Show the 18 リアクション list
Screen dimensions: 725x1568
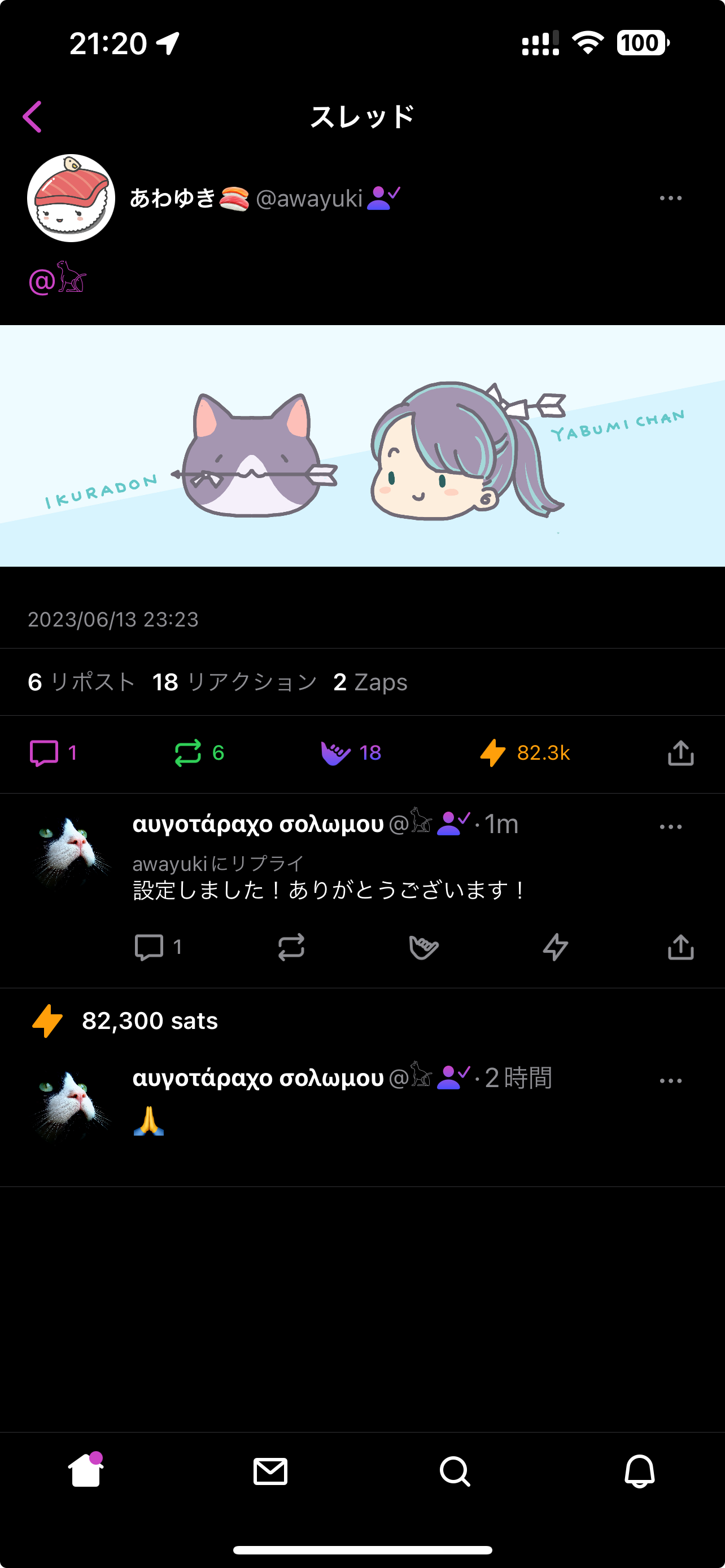click(234, 682)
